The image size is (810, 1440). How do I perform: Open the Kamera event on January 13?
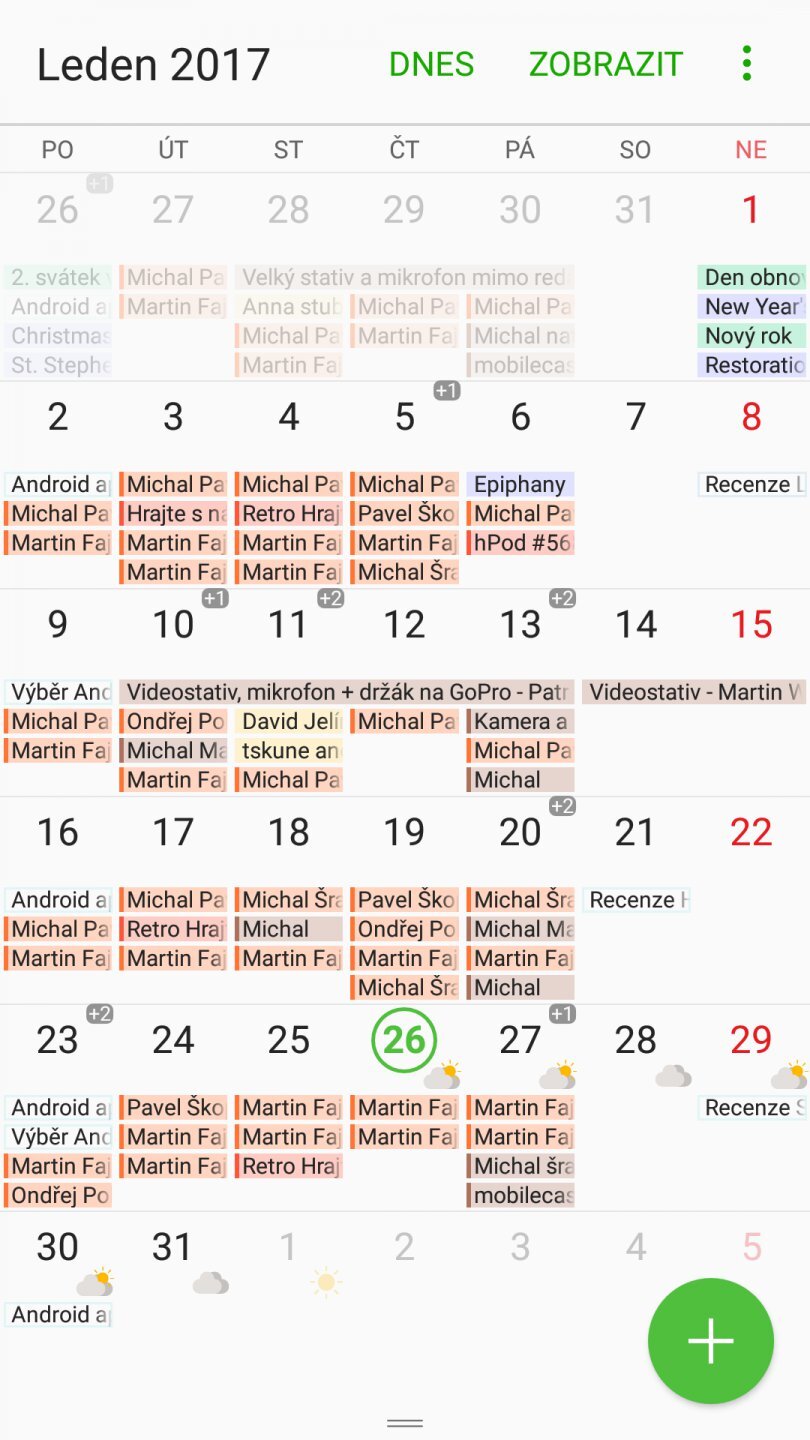(x=520, y=721)
